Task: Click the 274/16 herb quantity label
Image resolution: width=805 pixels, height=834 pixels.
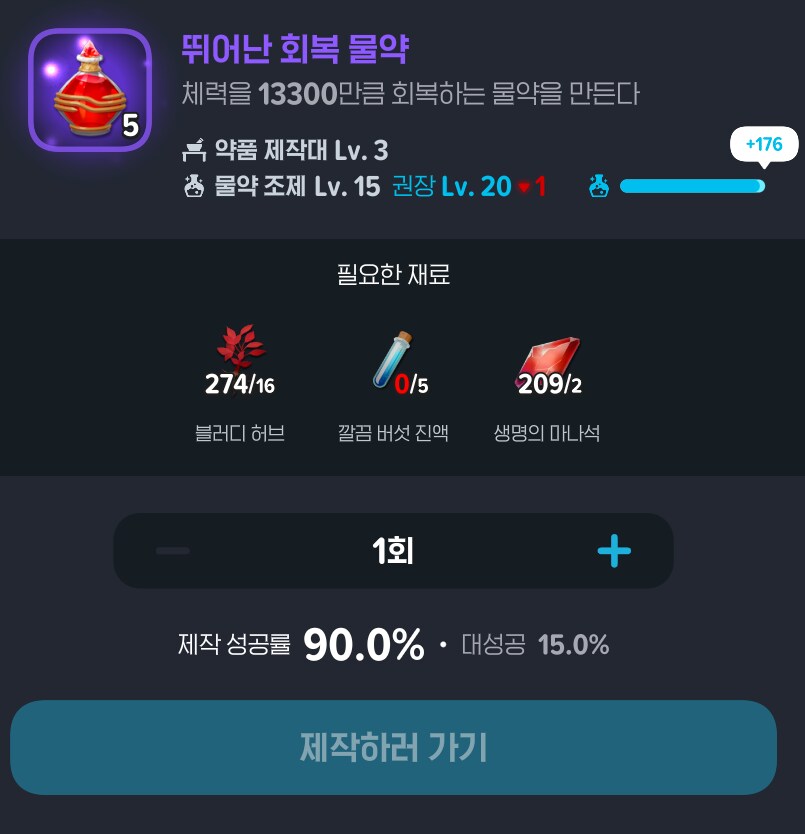Action: pyautogui.click(x=239, y=385)
